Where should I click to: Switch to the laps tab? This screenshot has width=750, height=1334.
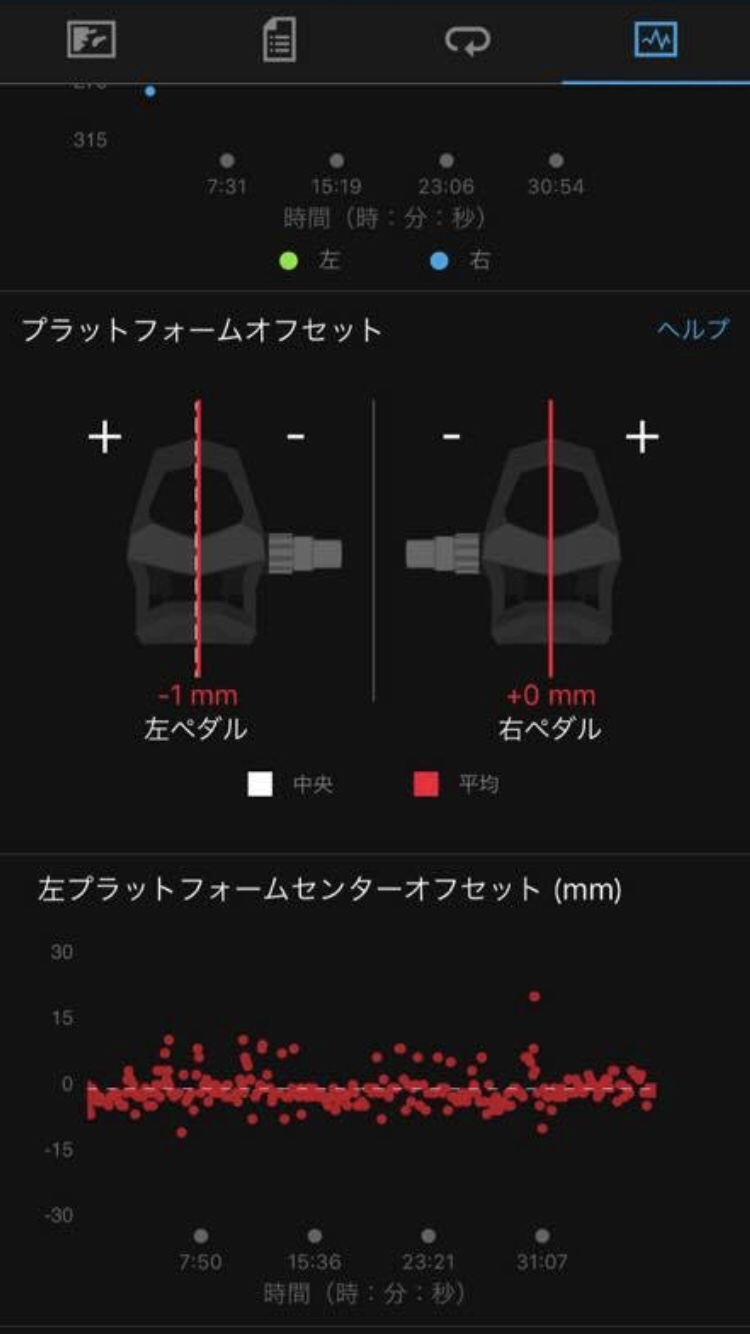[467, 41]
